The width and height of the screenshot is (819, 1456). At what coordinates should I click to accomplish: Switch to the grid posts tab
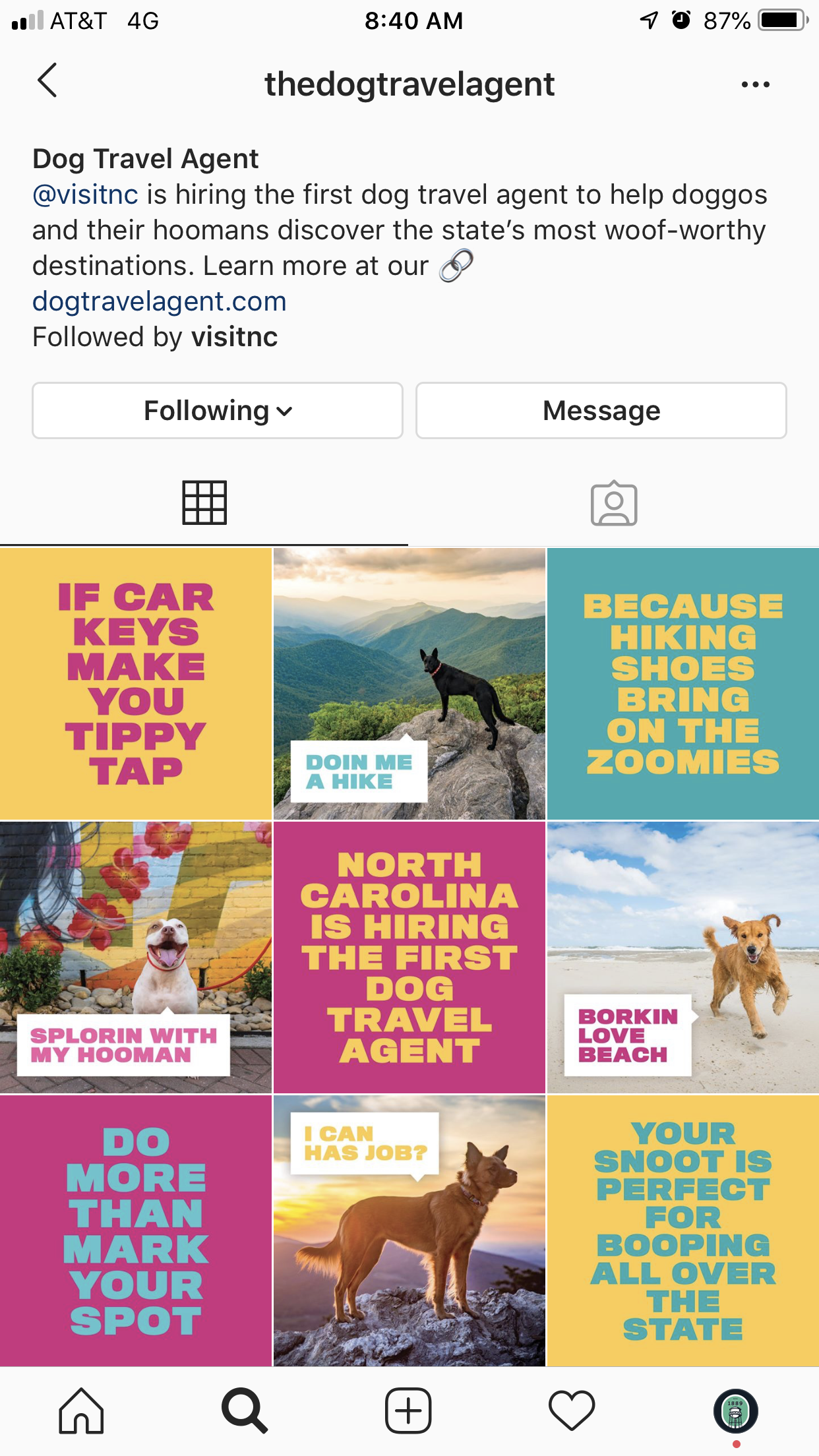coord(204,503)
